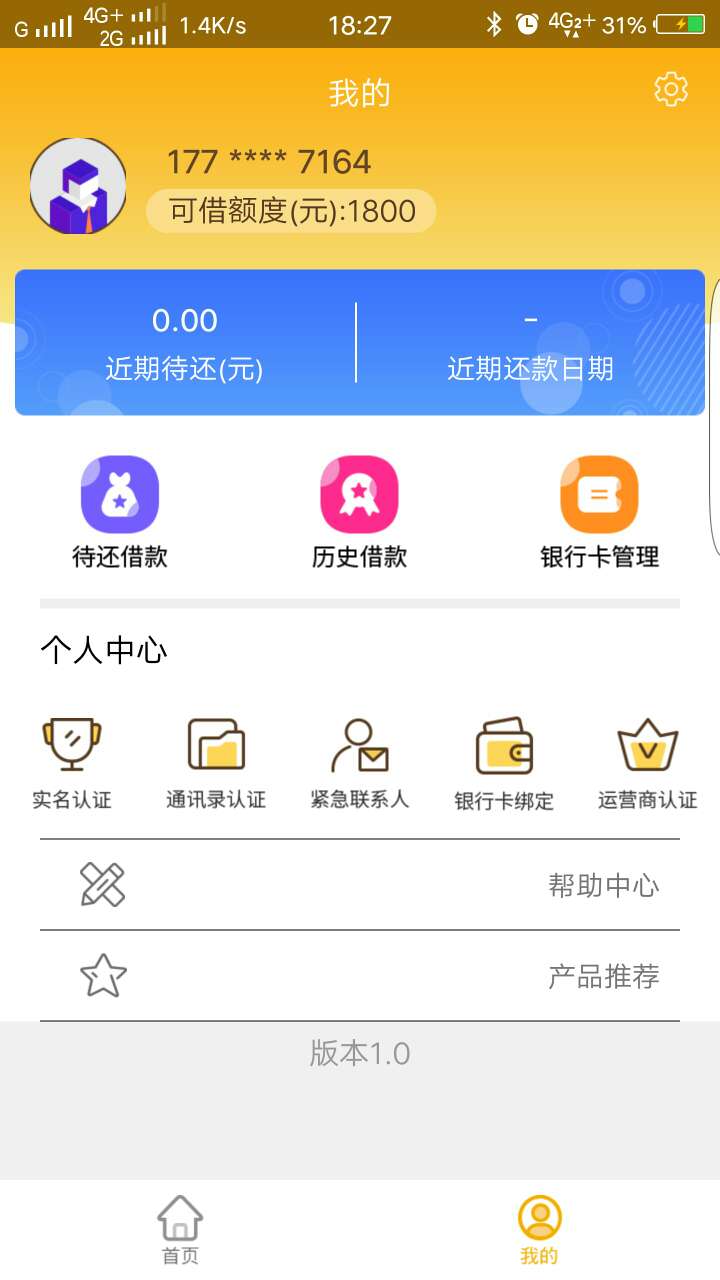
Task: Open 待还借款 pending loans
Action: (120, 513)
